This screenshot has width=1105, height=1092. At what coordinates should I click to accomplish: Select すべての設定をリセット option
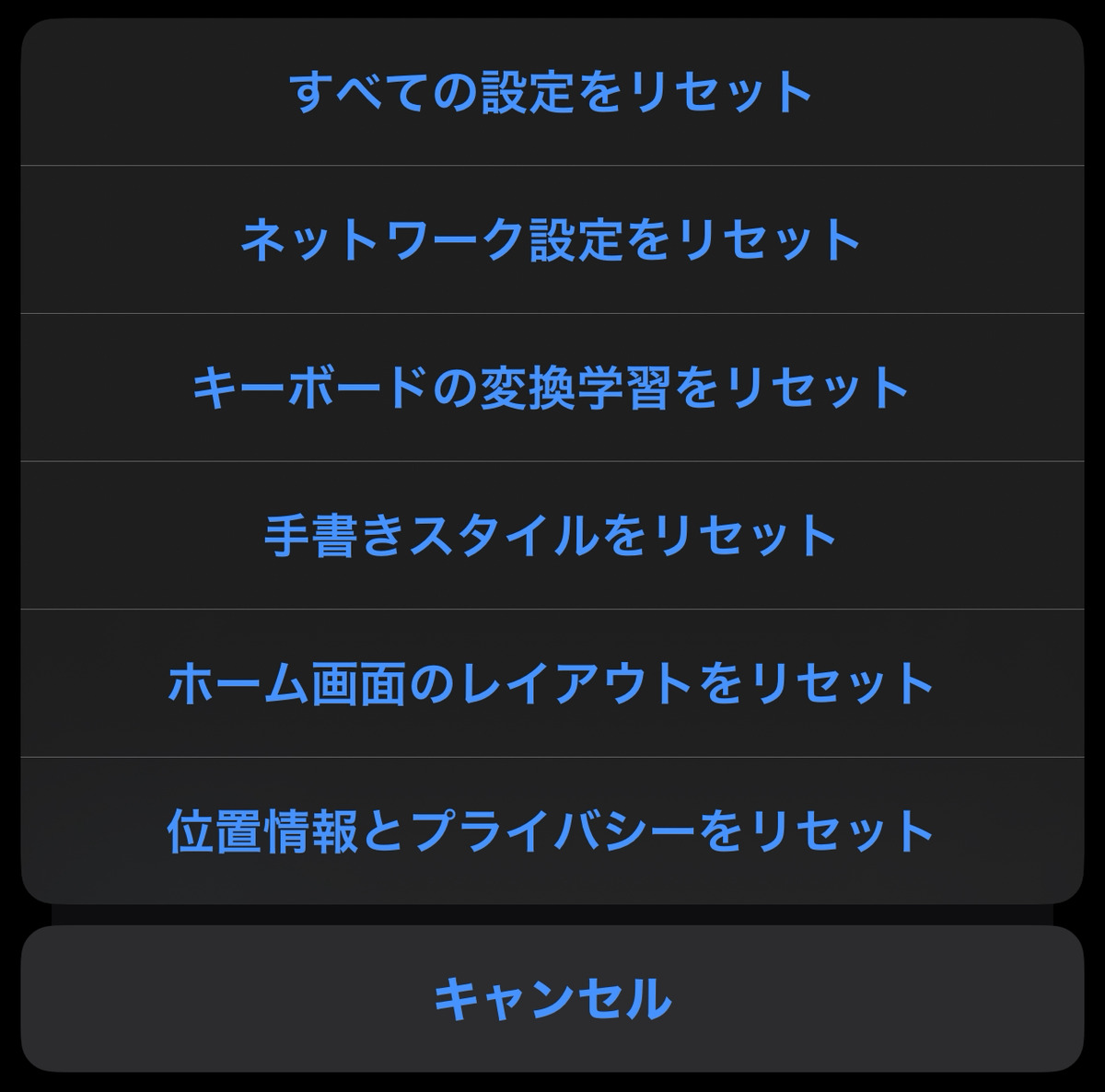pyautogui.click(x=552, y=92)
